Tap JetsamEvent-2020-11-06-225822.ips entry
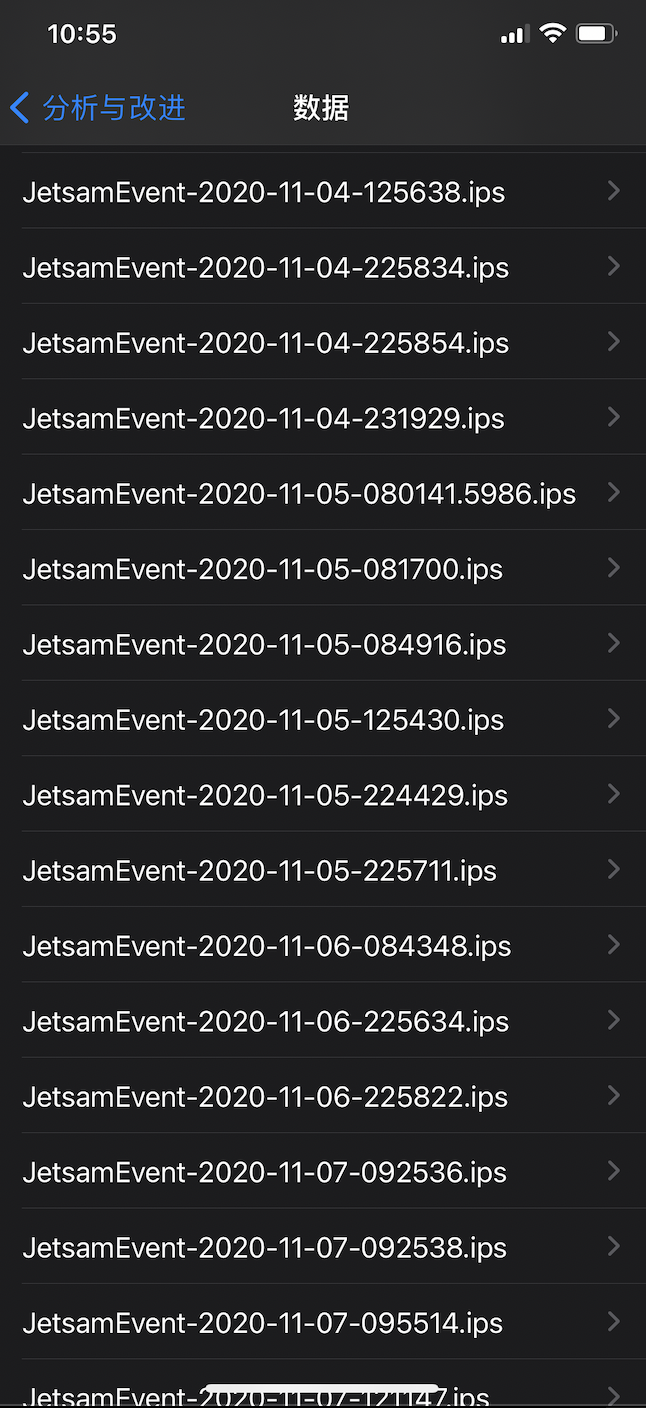Viewport: 646px width, 1408px height. tap(266, 1097)
